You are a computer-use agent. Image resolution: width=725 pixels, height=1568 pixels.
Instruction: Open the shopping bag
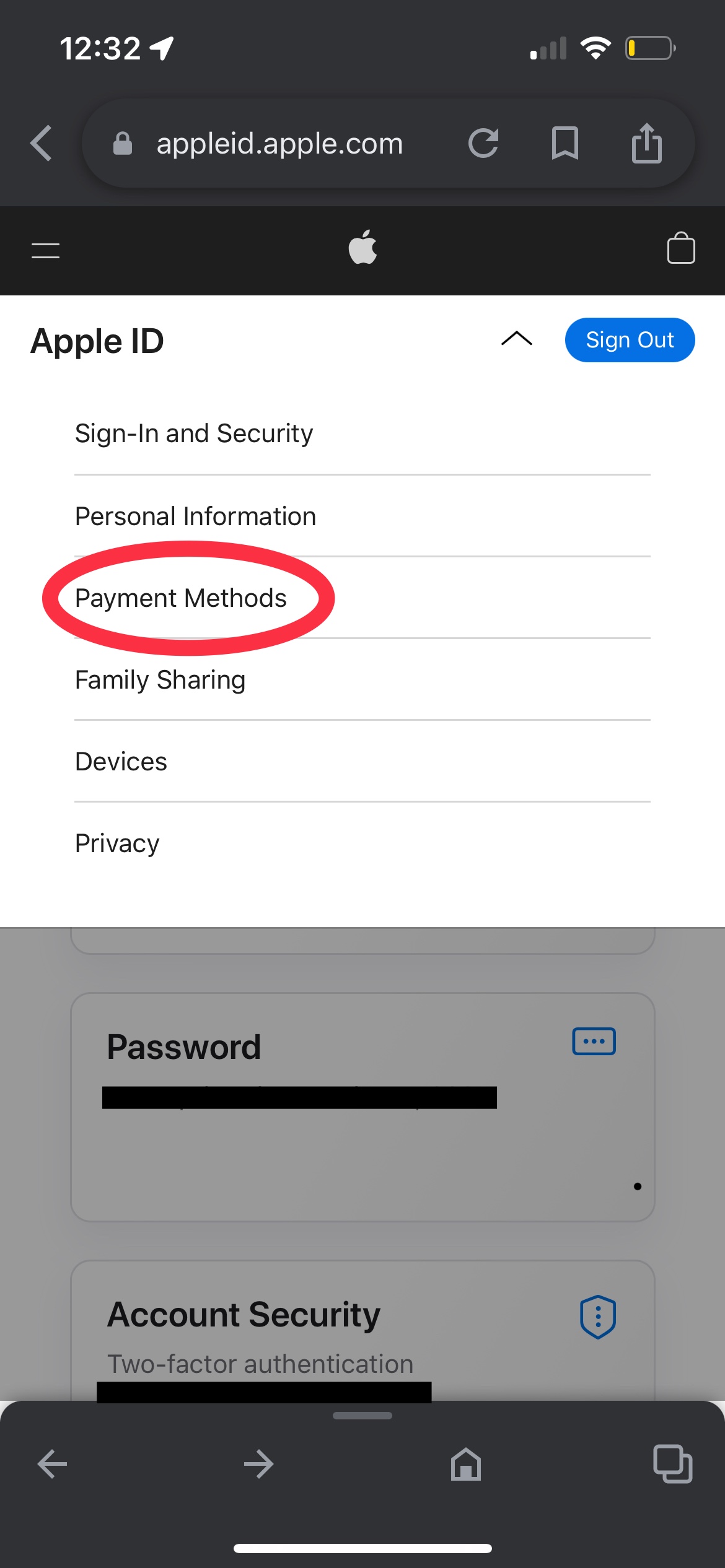[x=680, y=248]
